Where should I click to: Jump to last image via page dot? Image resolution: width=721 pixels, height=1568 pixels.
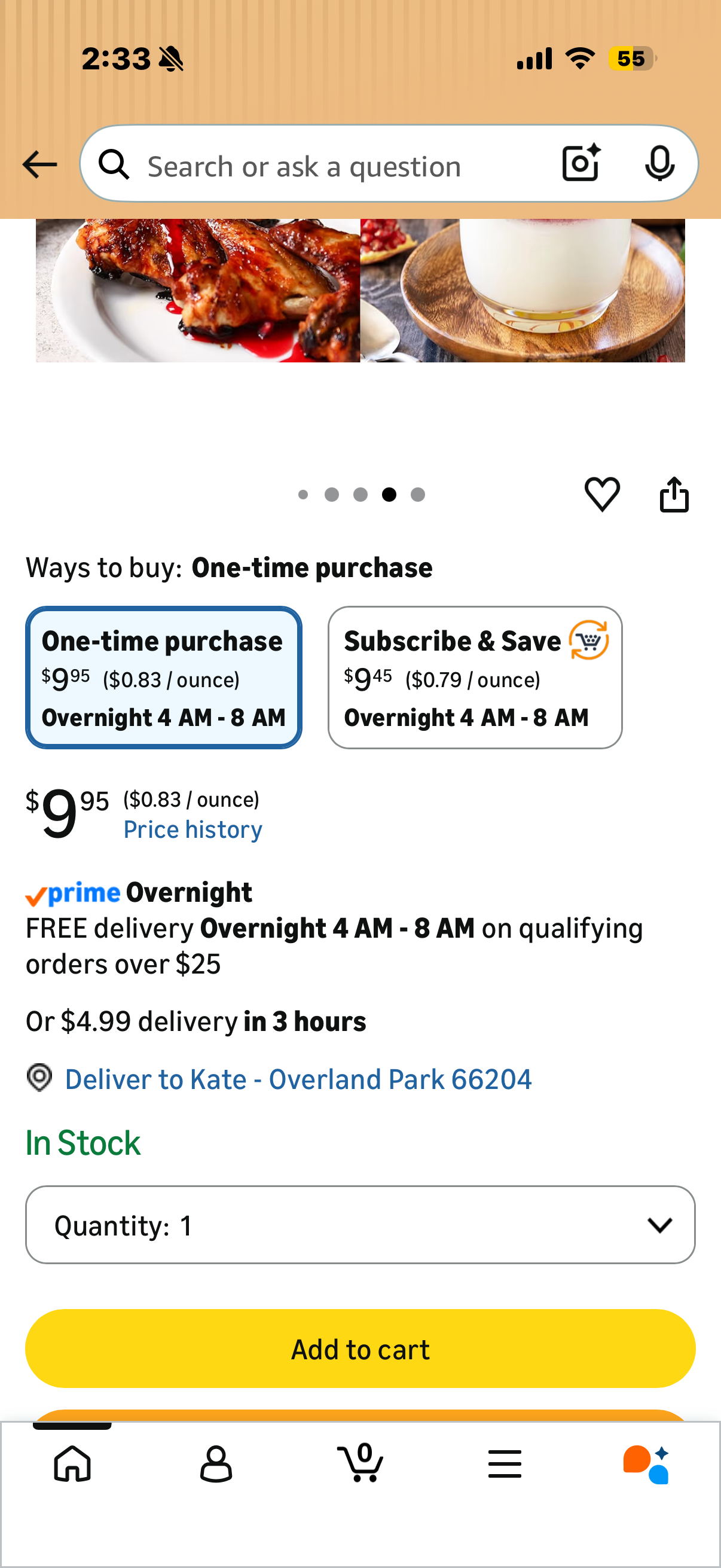417,494
